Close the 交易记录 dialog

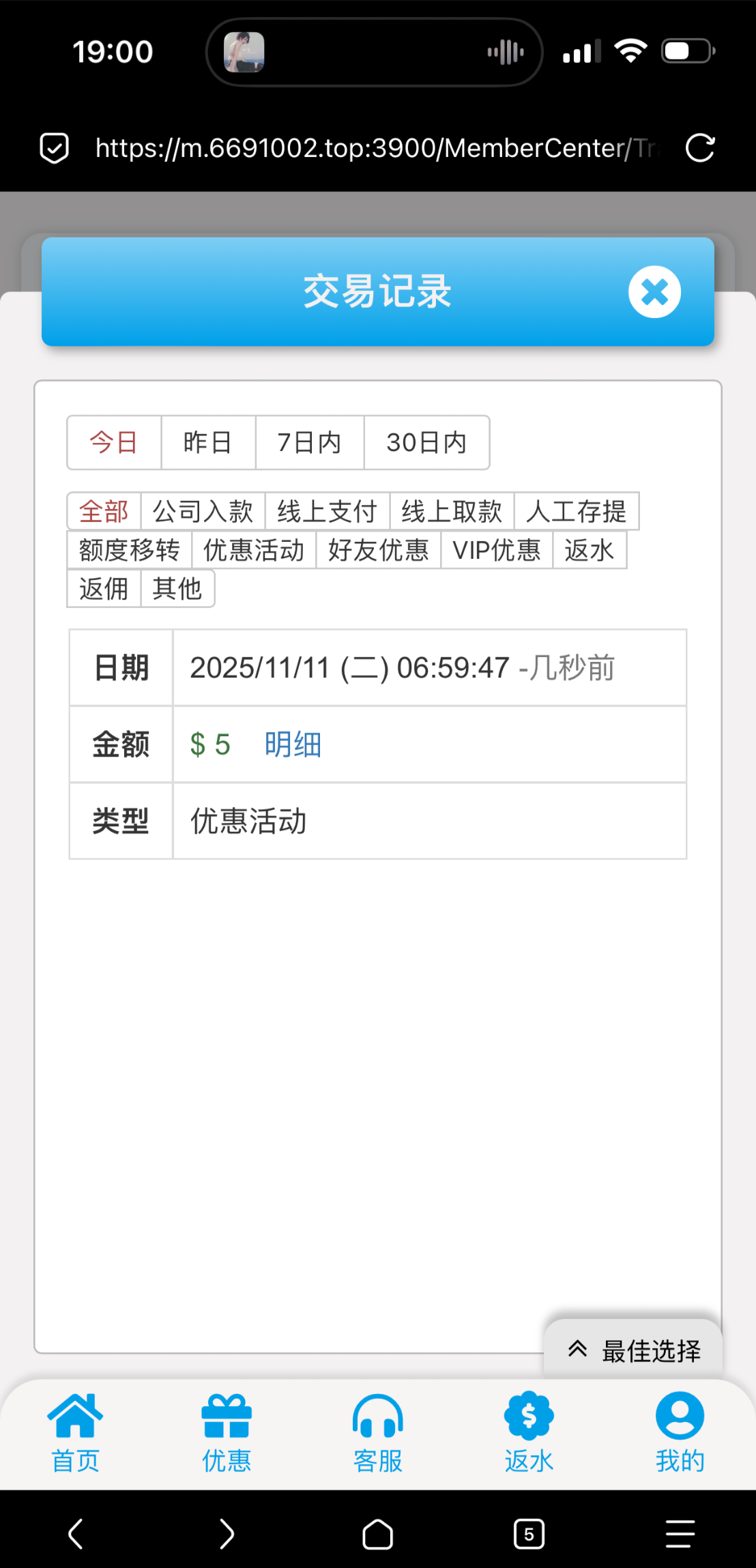coord(654,292)
